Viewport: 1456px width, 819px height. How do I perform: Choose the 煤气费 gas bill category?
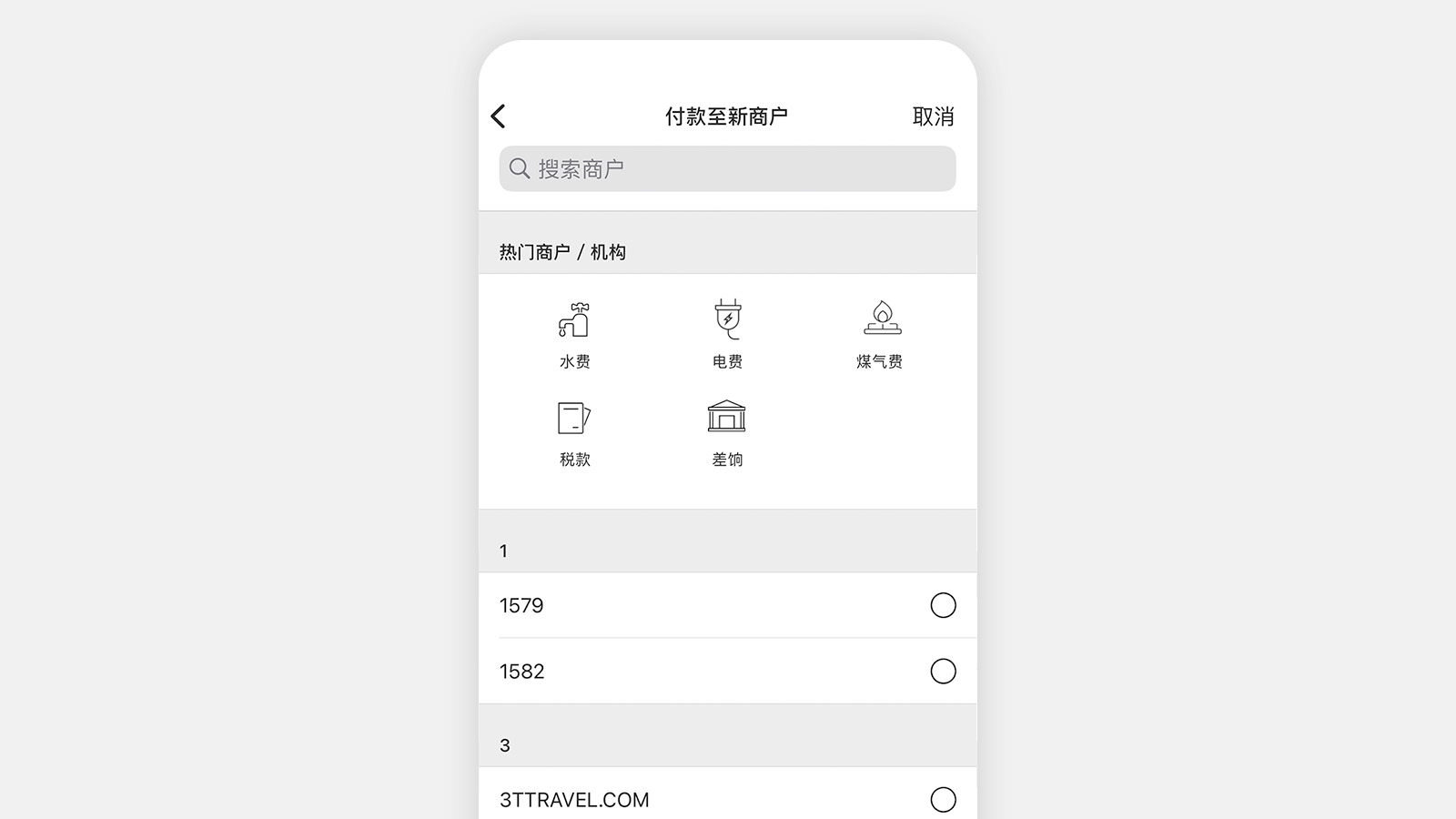(880, 334)
